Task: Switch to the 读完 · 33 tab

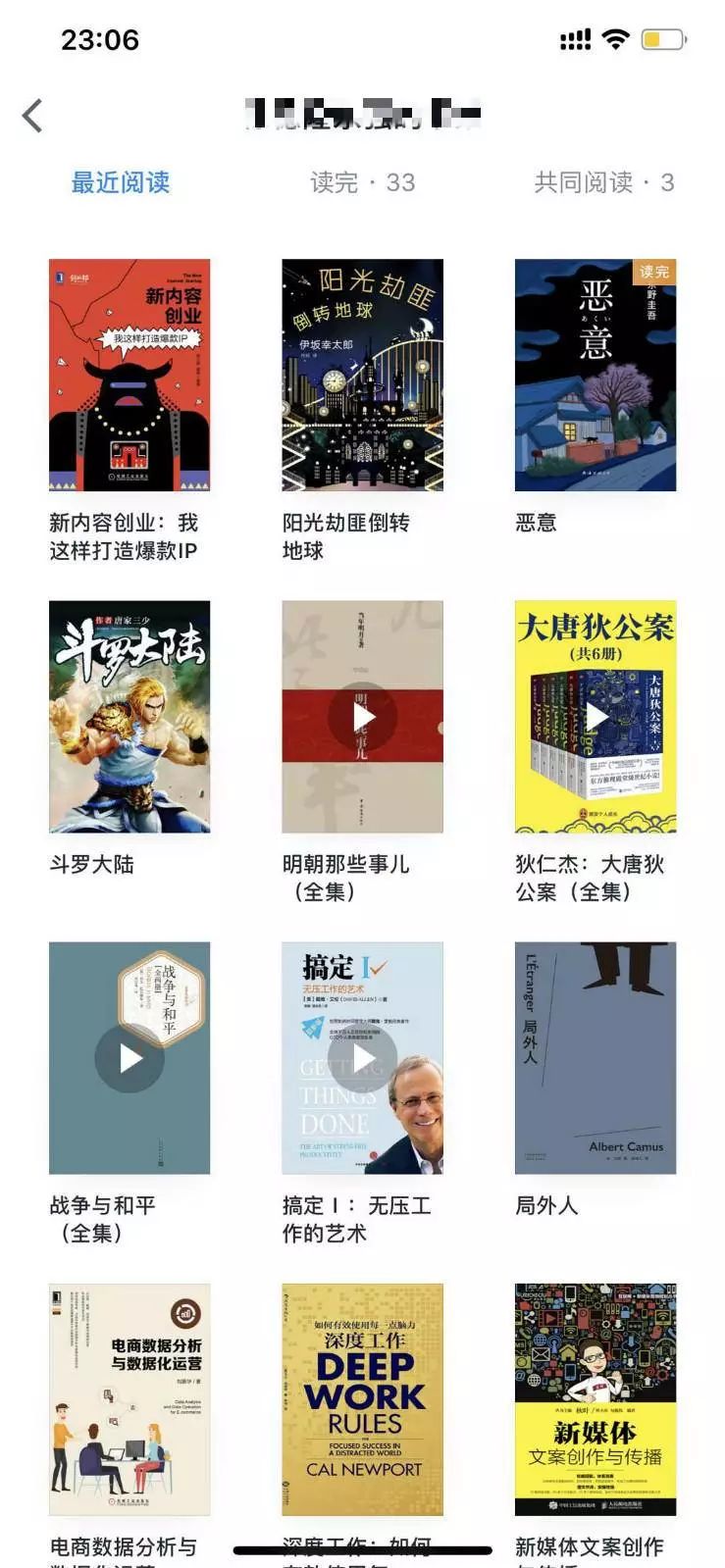Action: (362, 182)
